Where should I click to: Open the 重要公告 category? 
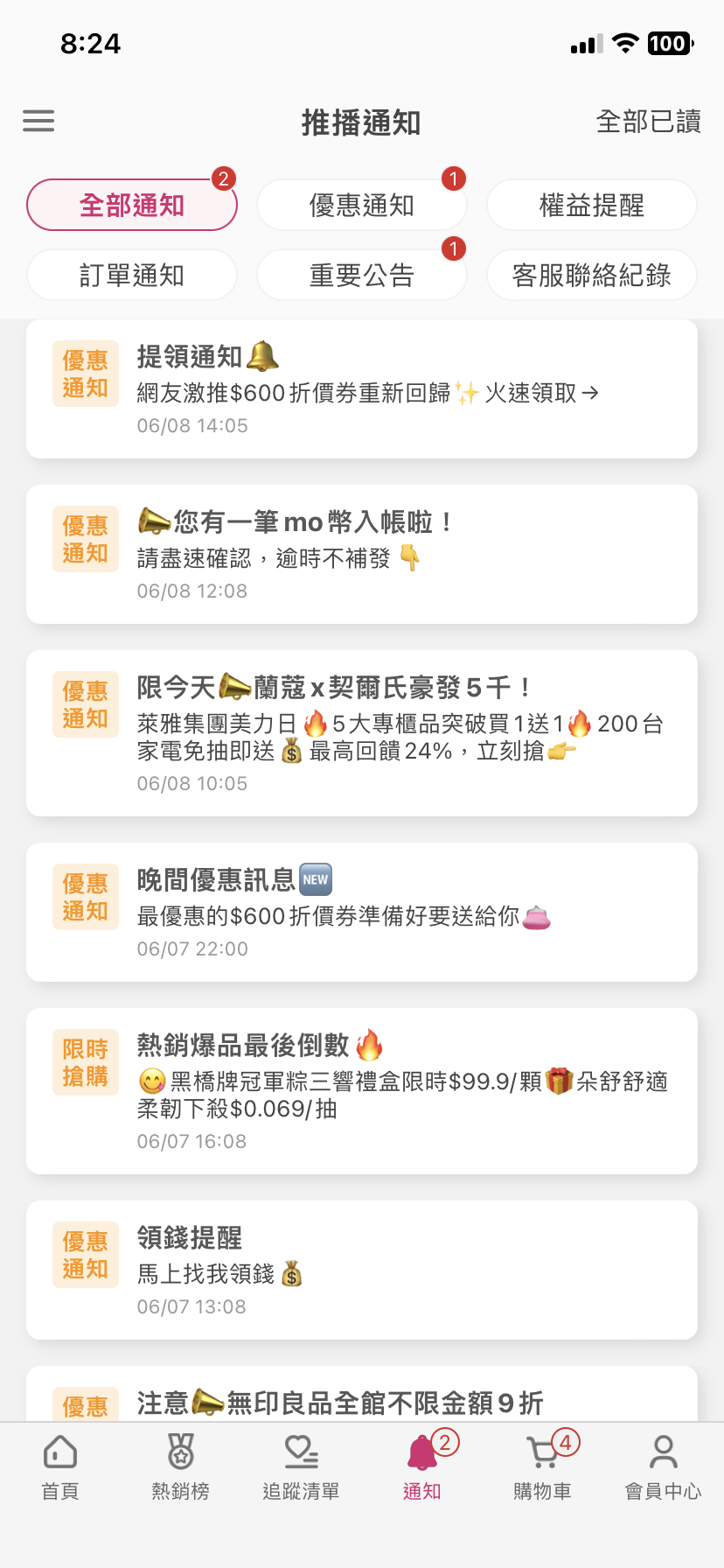(x=362, y=275)
